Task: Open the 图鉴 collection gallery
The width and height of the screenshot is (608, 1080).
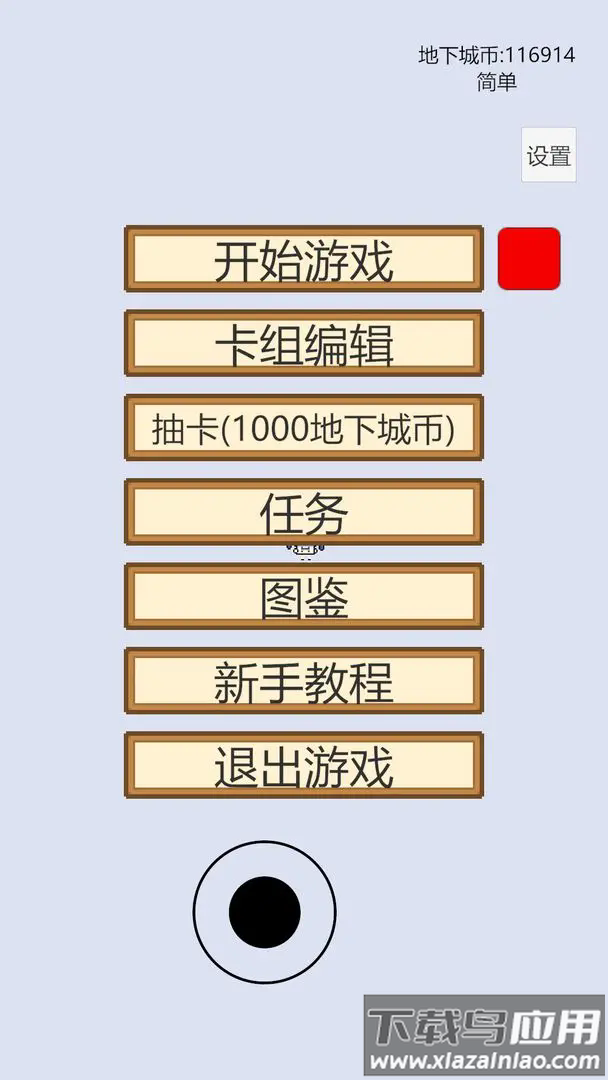Action: click(x=304, y=597)
